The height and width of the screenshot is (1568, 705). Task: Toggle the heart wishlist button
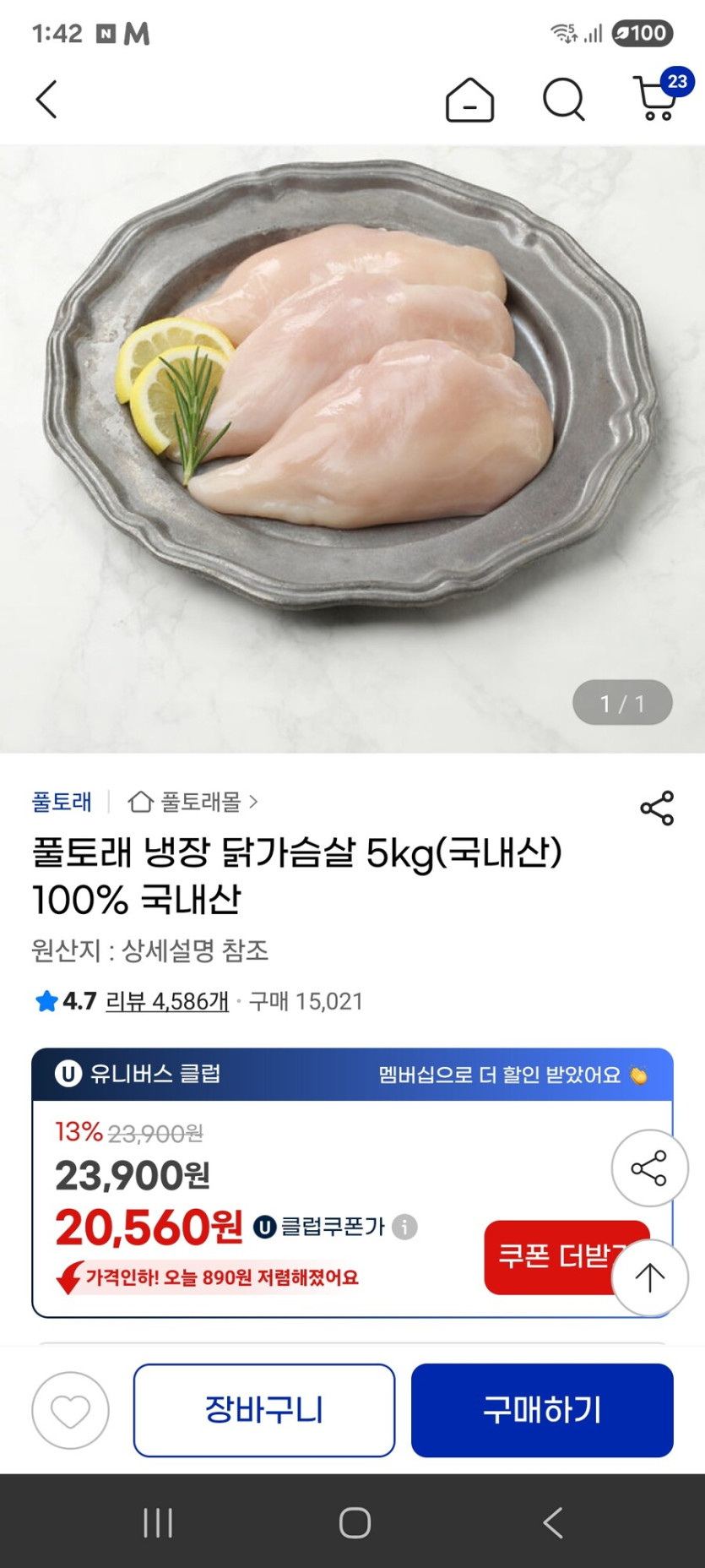coord(69,1410)
